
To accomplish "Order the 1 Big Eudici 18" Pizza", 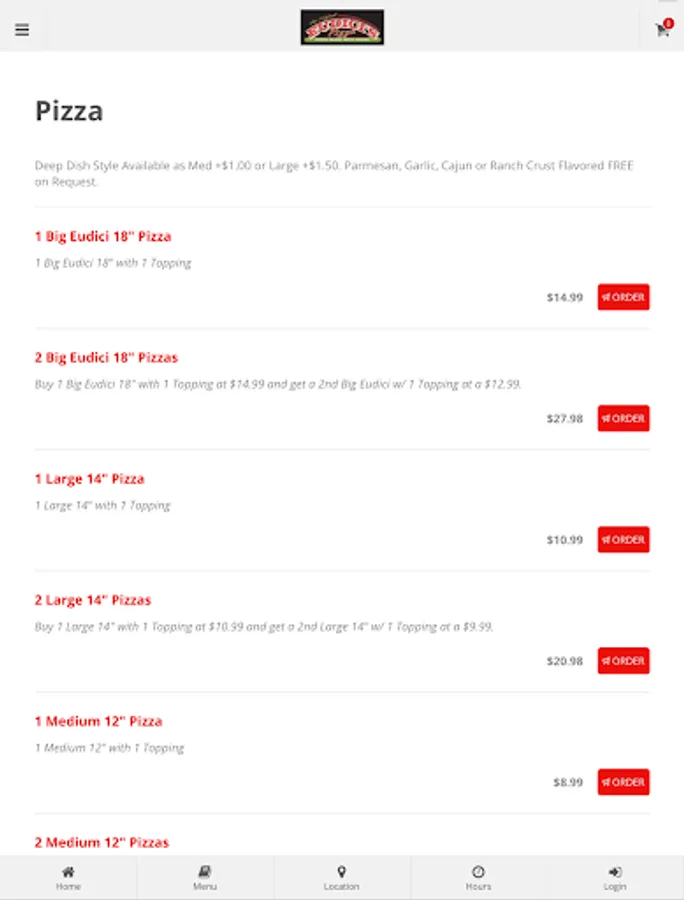I will click(x=623, y=297).
